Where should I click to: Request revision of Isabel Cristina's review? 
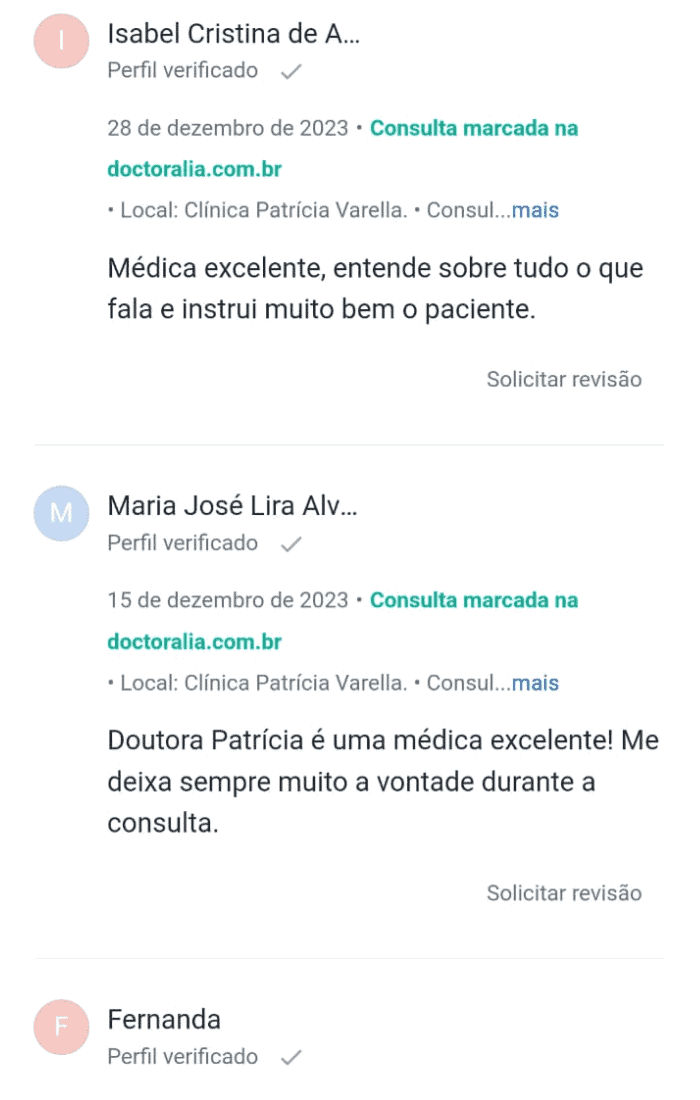pyautogui.click(x=564, y=380)
